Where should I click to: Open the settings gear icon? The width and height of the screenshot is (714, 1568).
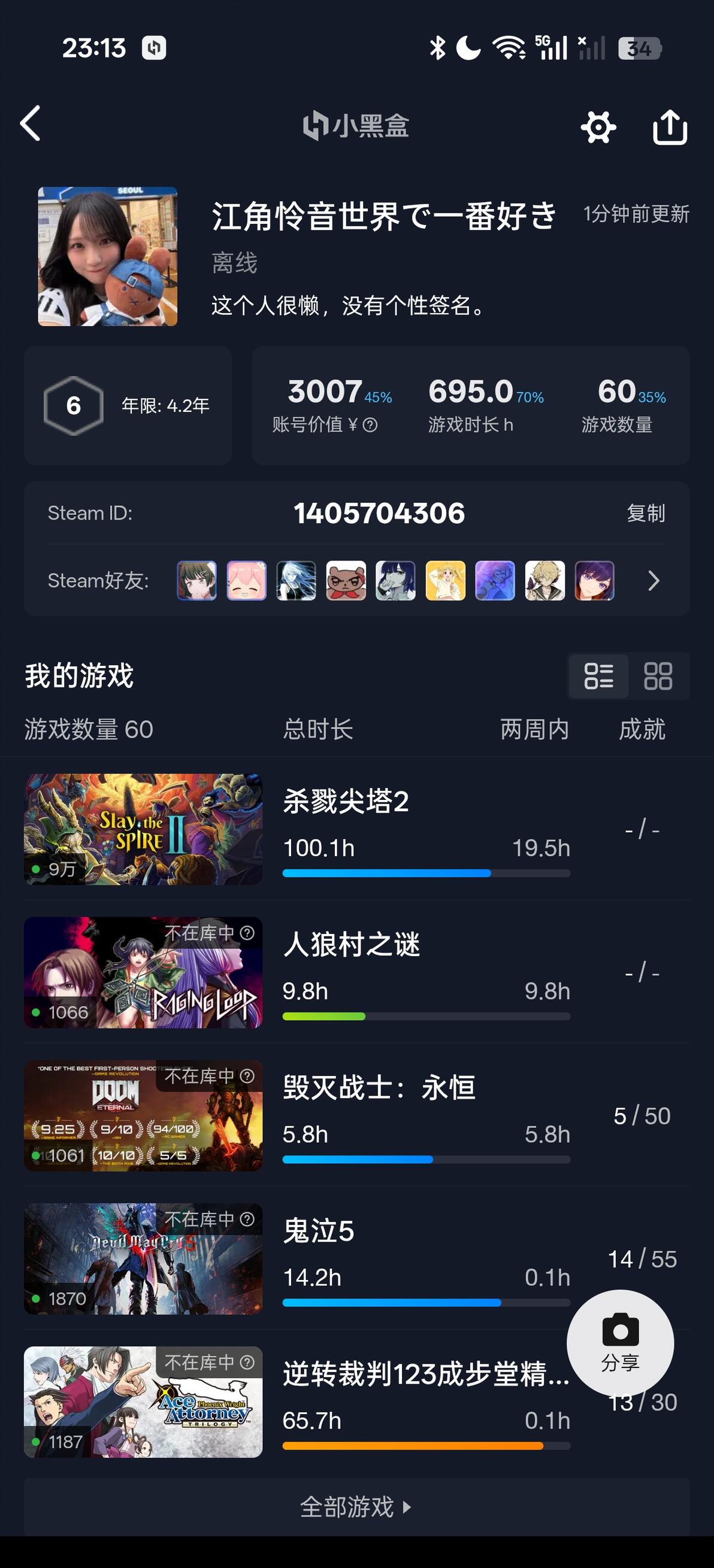[x=598, y=127]
